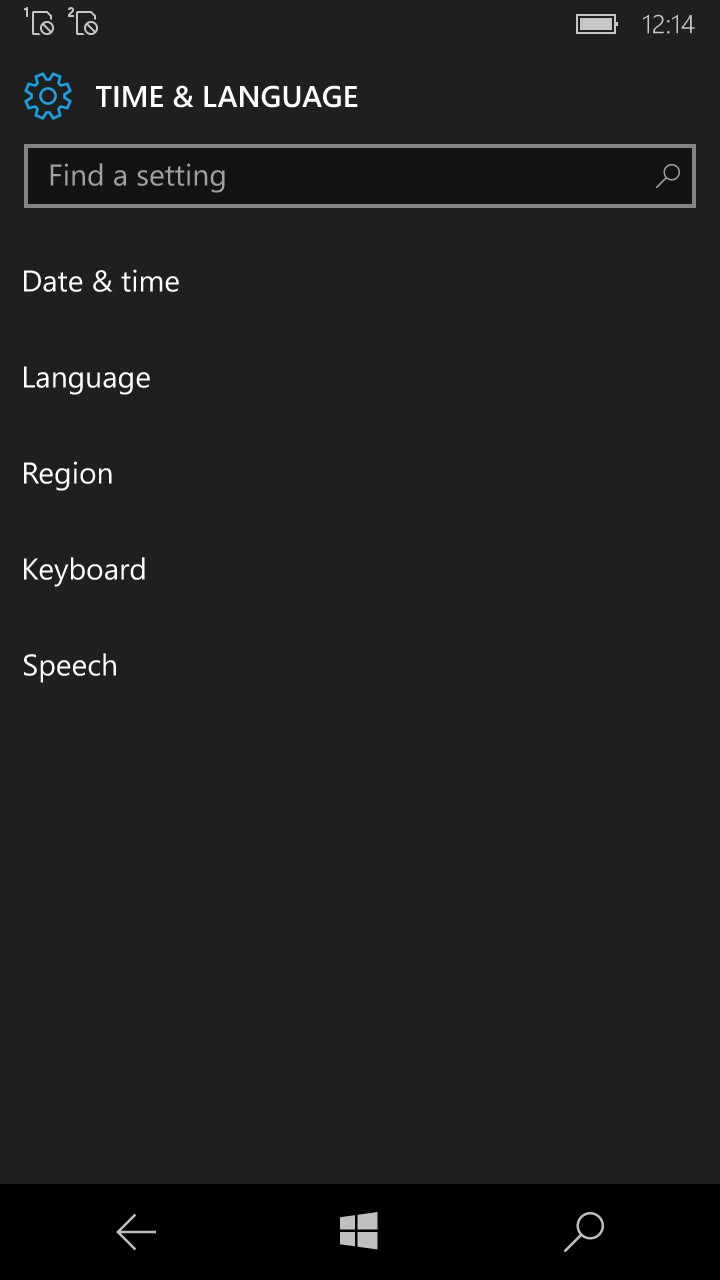Tap the Settings gear icon in header
The image size is (720, 1280).
48,96
